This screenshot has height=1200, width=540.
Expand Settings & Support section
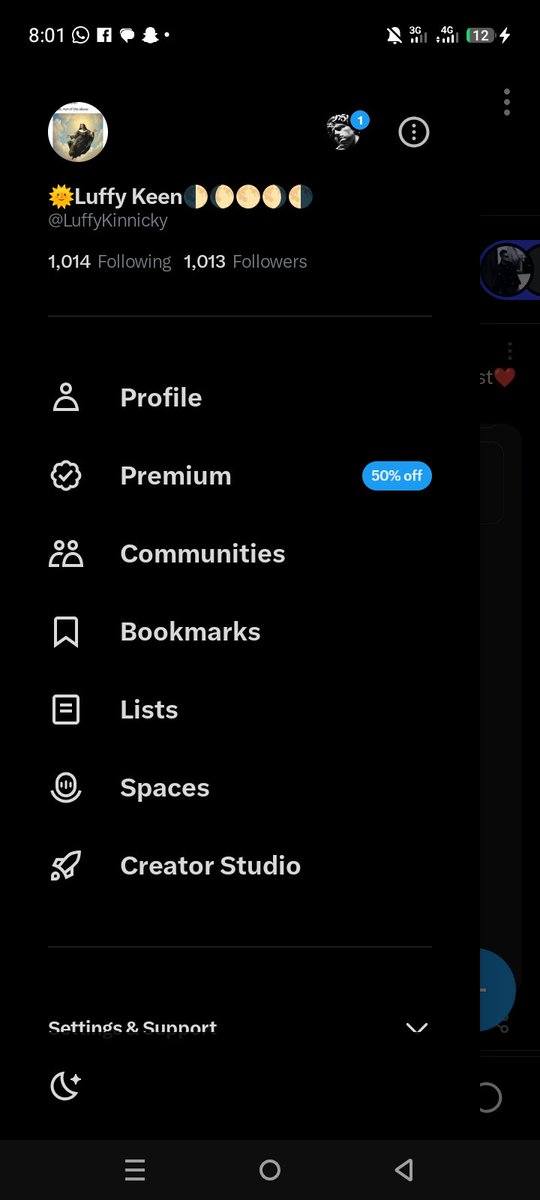240,1027
